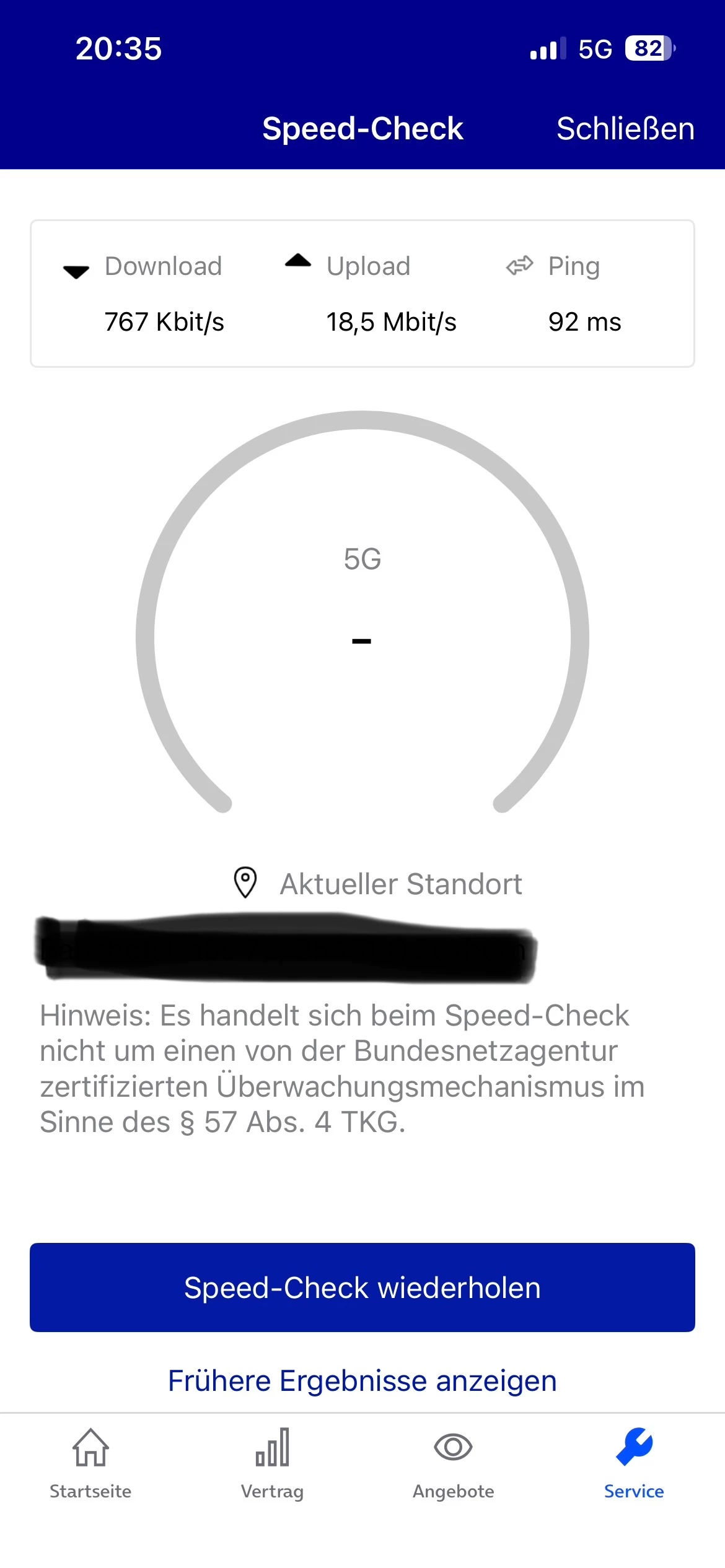The height and width of the screenshot is (1568, 725).
Task: Repeat the test with Speed-Check wiederholen
Action: pos(362,1287)
